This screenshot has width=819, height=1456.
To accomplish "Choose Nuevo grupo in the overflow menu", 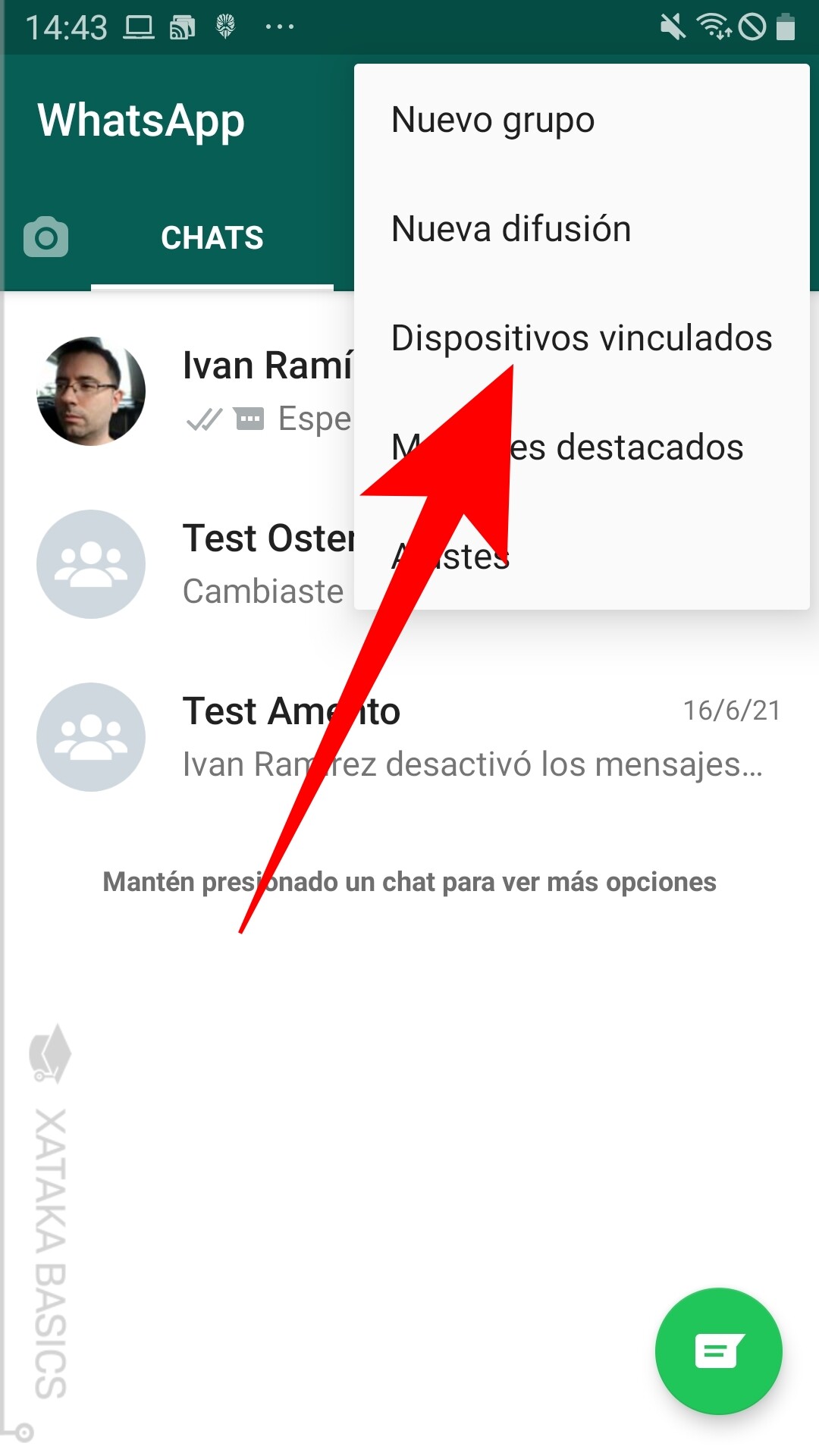I will (492, 119).
